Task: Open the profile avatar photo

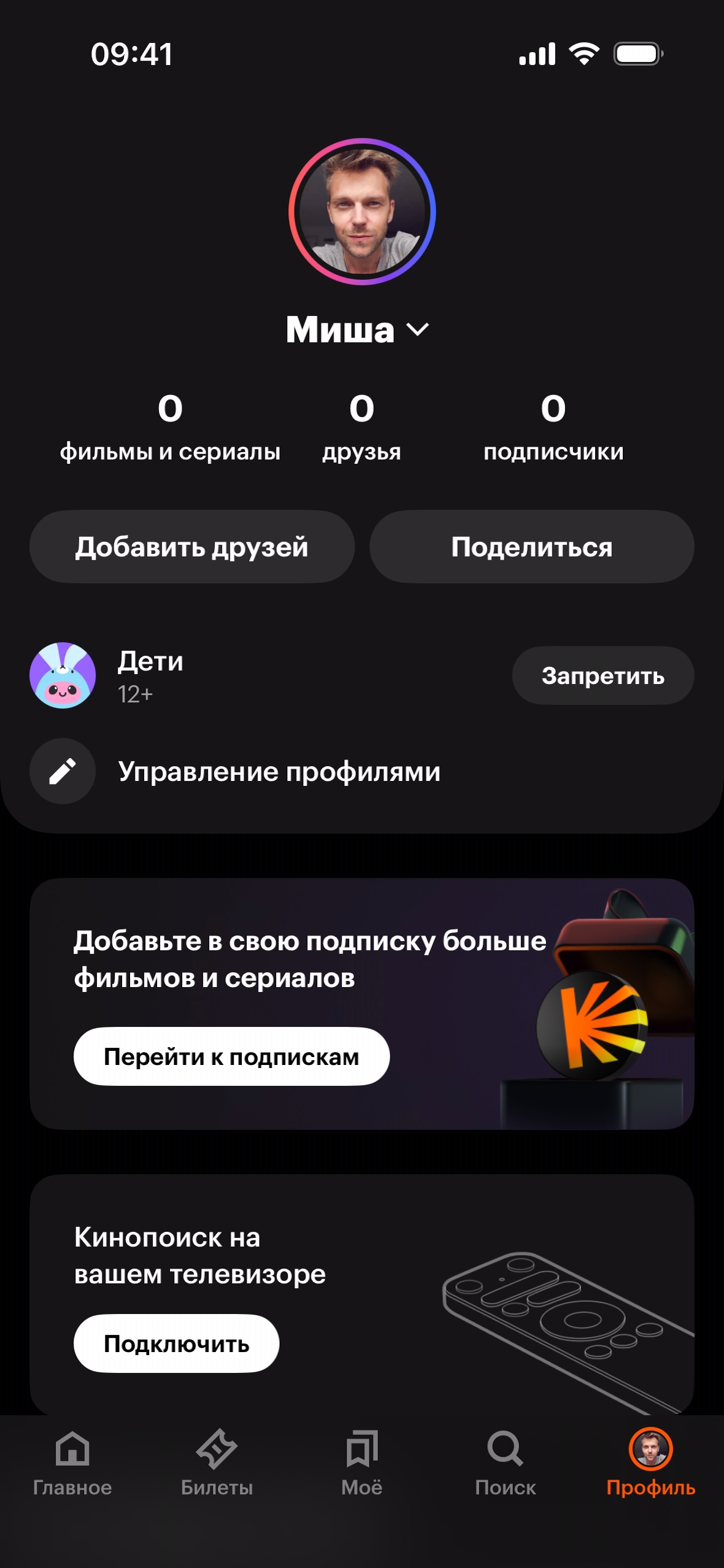Action: coord(362,212)
